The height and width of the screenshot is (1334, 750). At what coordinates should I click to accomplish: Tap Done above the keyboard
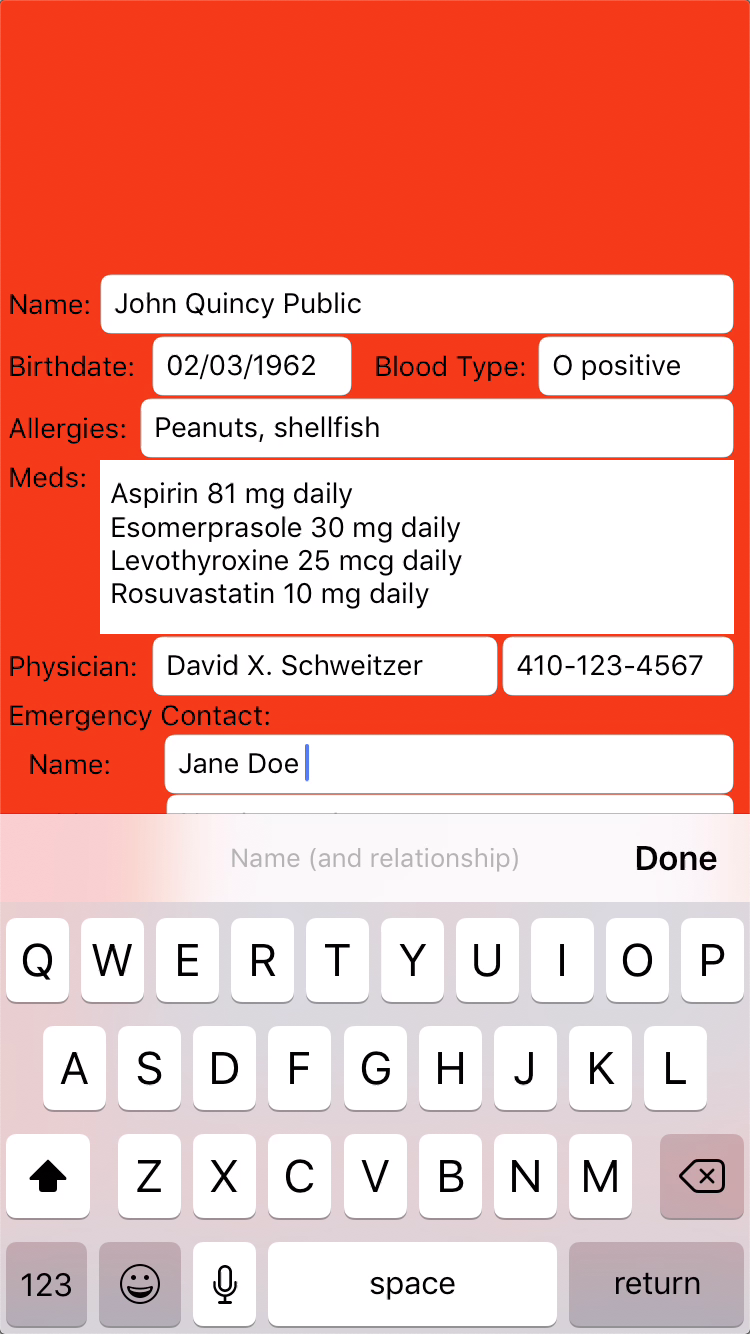pos(675,859)
